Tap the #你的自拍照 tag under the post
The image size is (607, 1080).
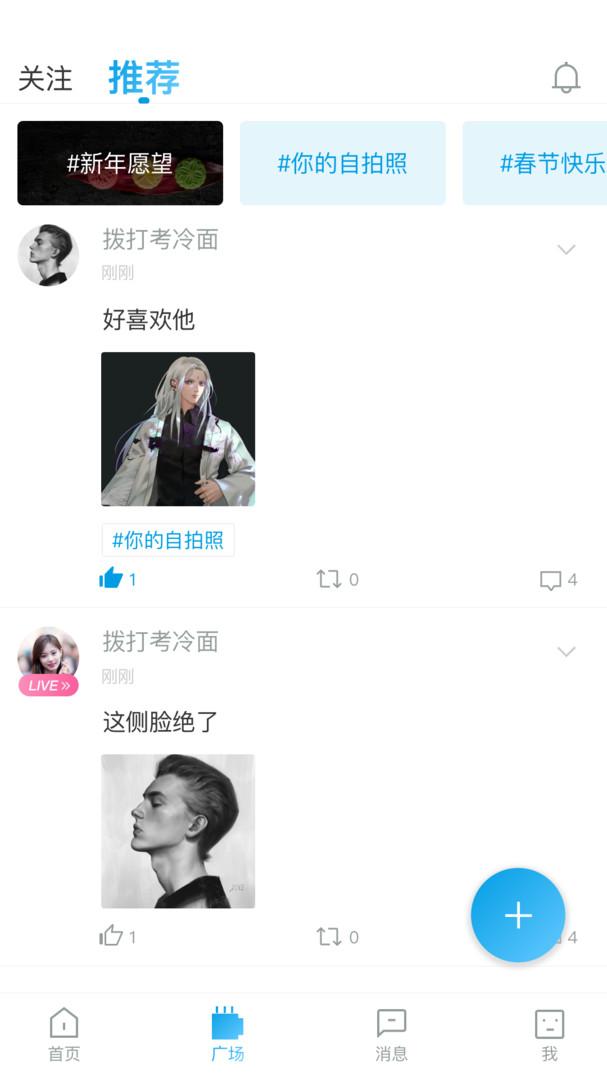(168, 540)
